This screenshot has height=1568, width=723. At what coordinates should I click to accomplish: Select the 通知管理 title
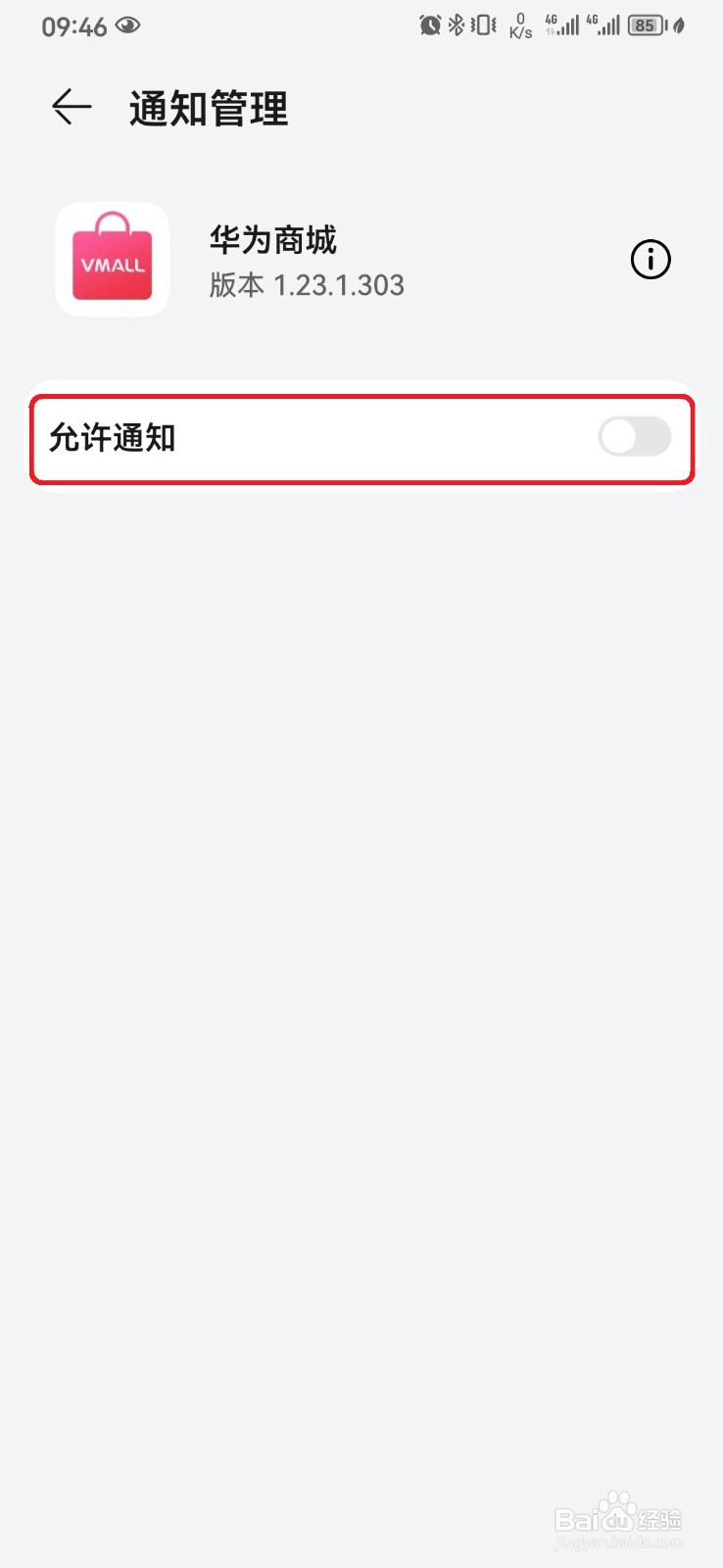[x=209, y=110]
